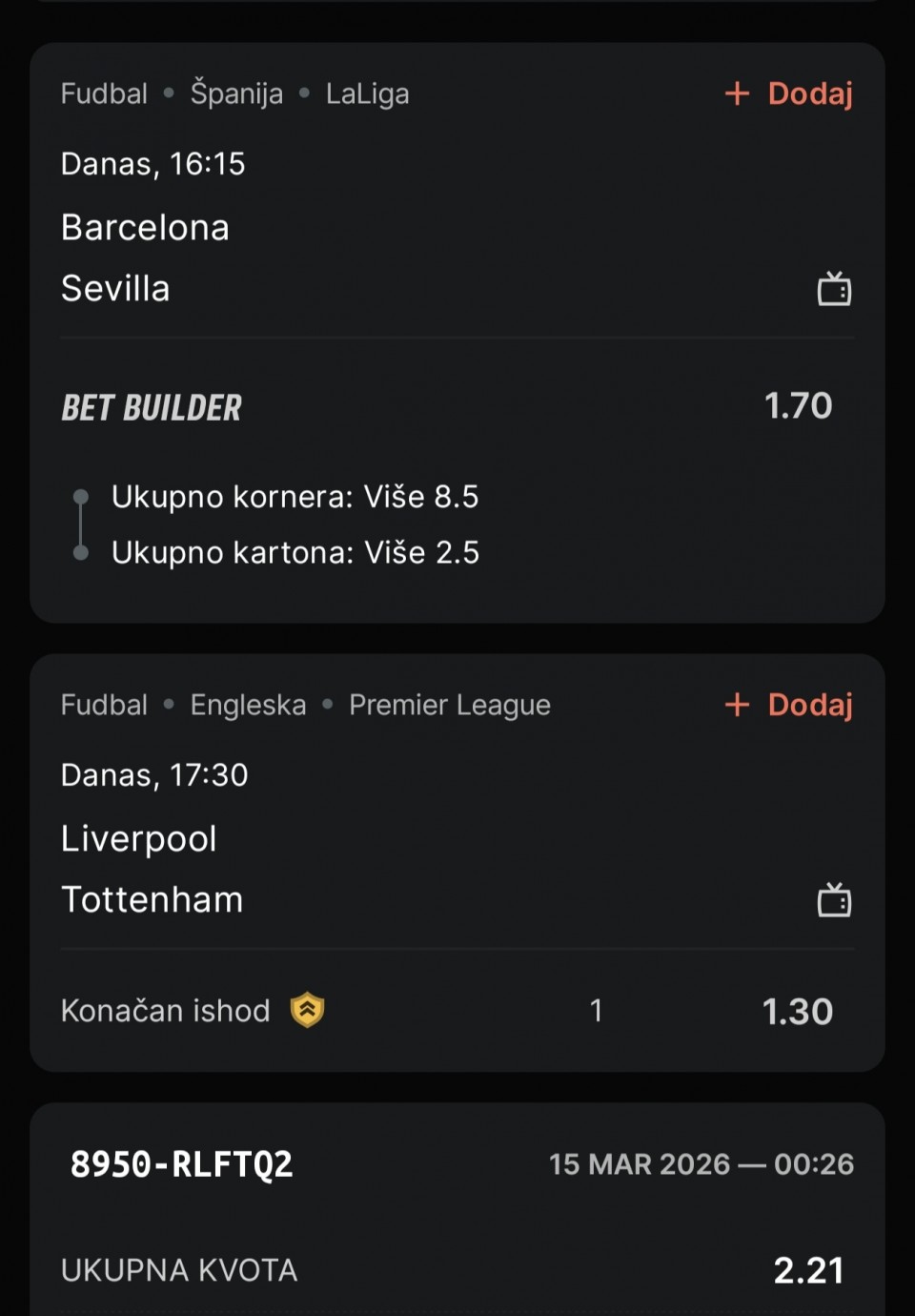The width and height of the screenshot is (915, 1316).
Task: Tap the shield badge beside Konačan ishod
Action: pos(307,1010)
